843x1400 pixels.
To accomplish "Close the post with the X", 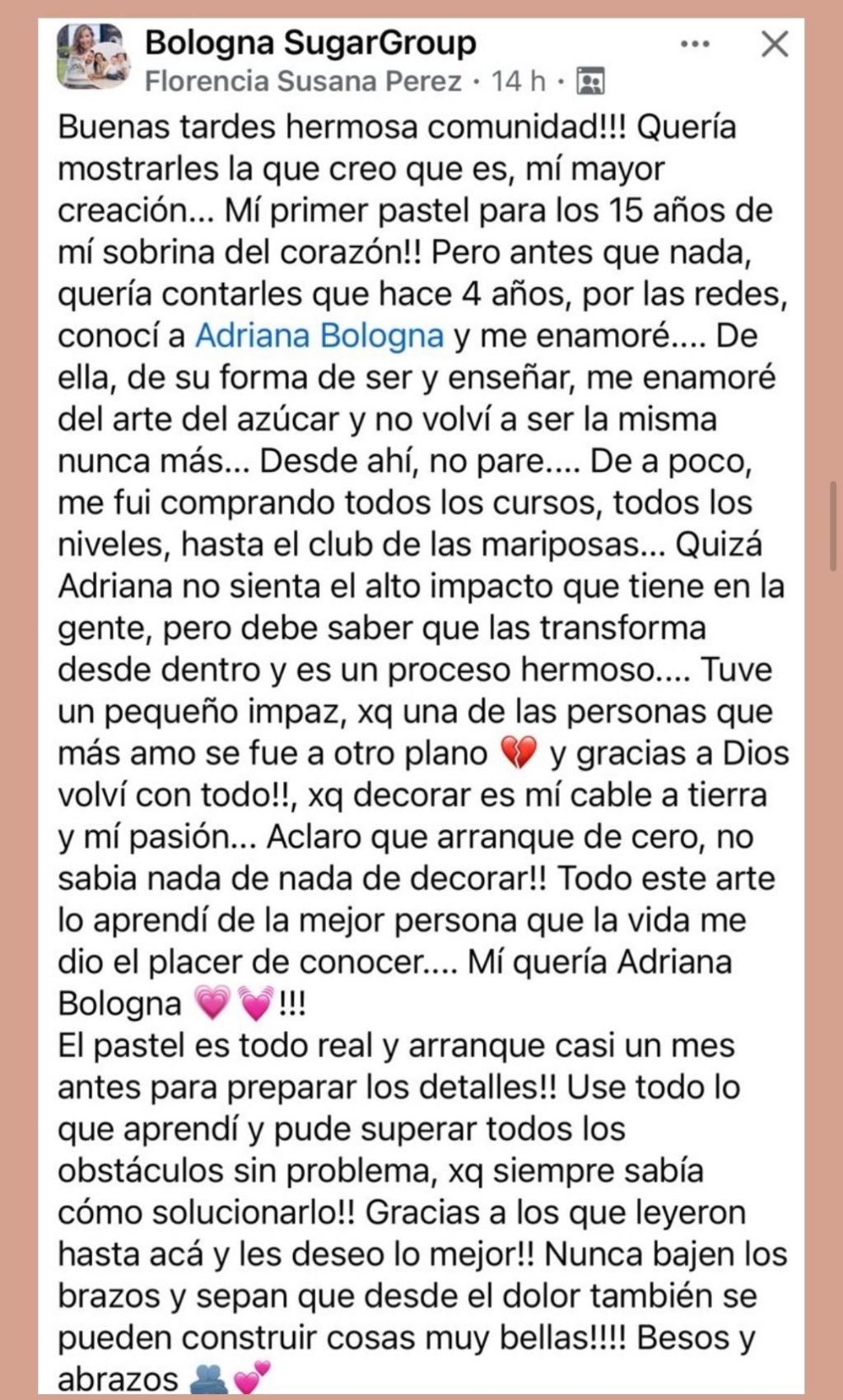I will pos(775,44).
